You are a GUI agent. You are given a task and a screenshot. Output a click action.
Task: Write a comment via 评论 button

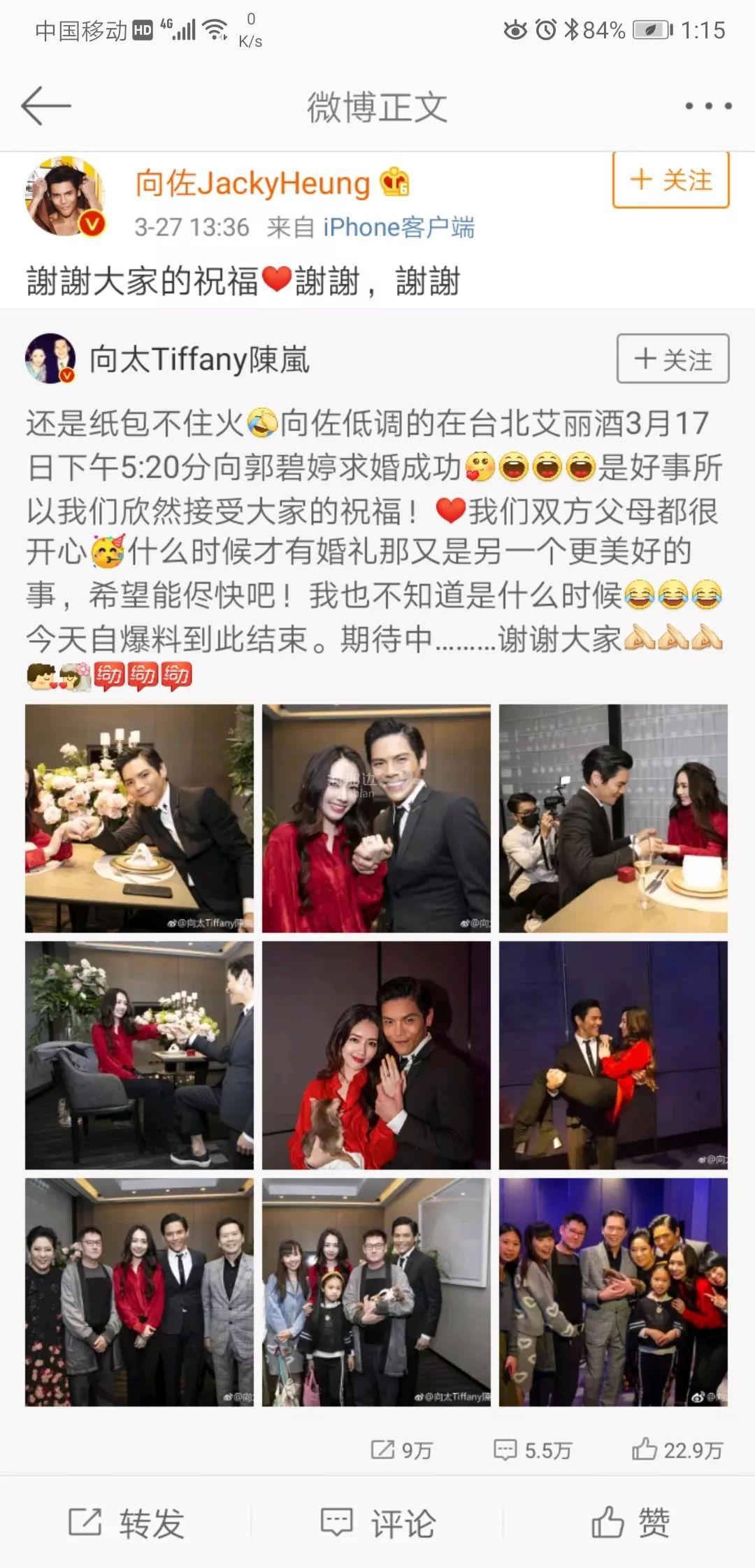[377, 1522]
